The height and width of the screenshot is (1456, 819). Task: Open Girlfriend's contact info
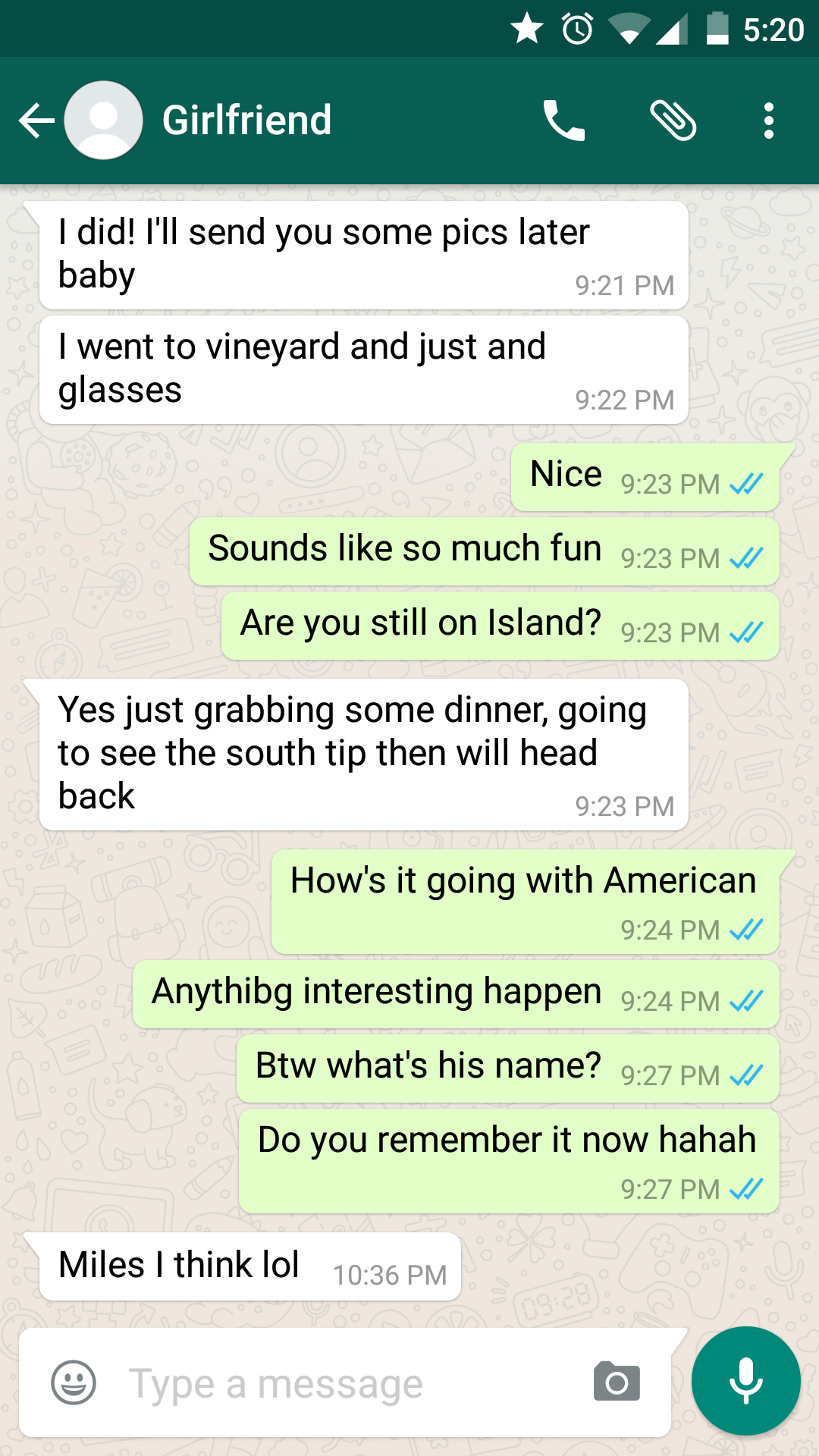click(x=246, y=121)
